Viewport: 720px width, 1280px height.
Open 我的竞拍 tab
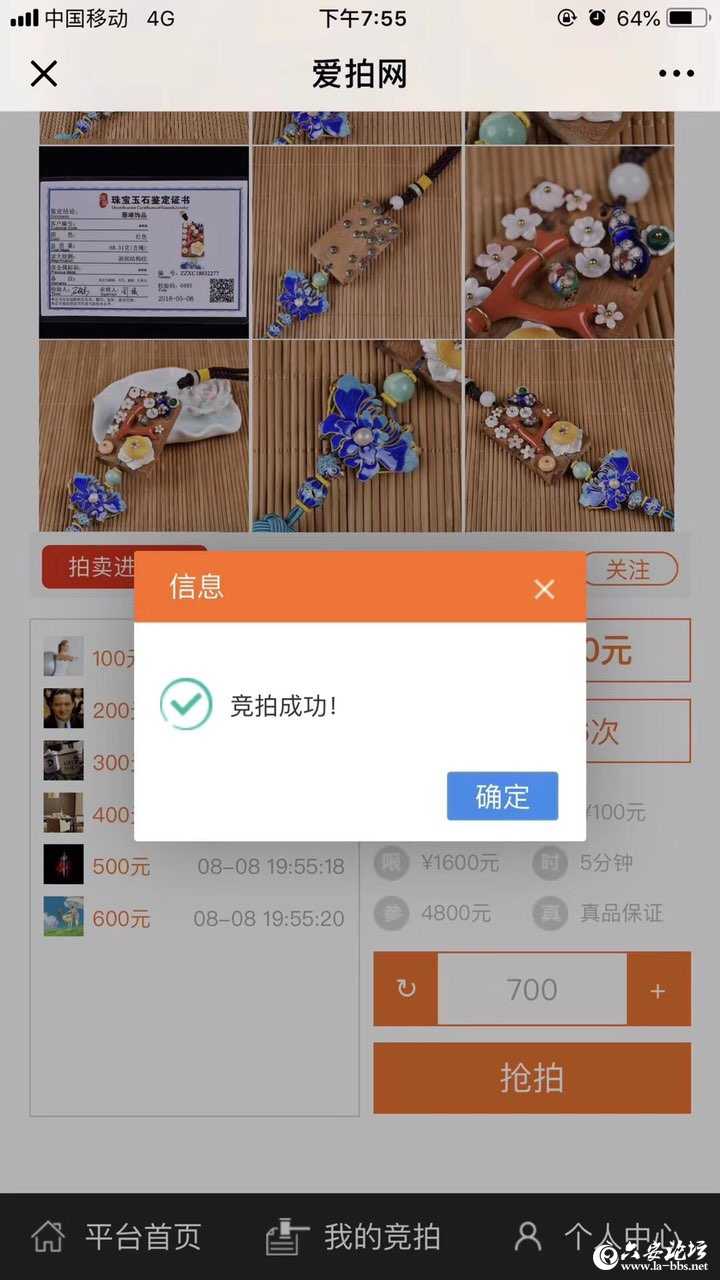click(355, 1237)
